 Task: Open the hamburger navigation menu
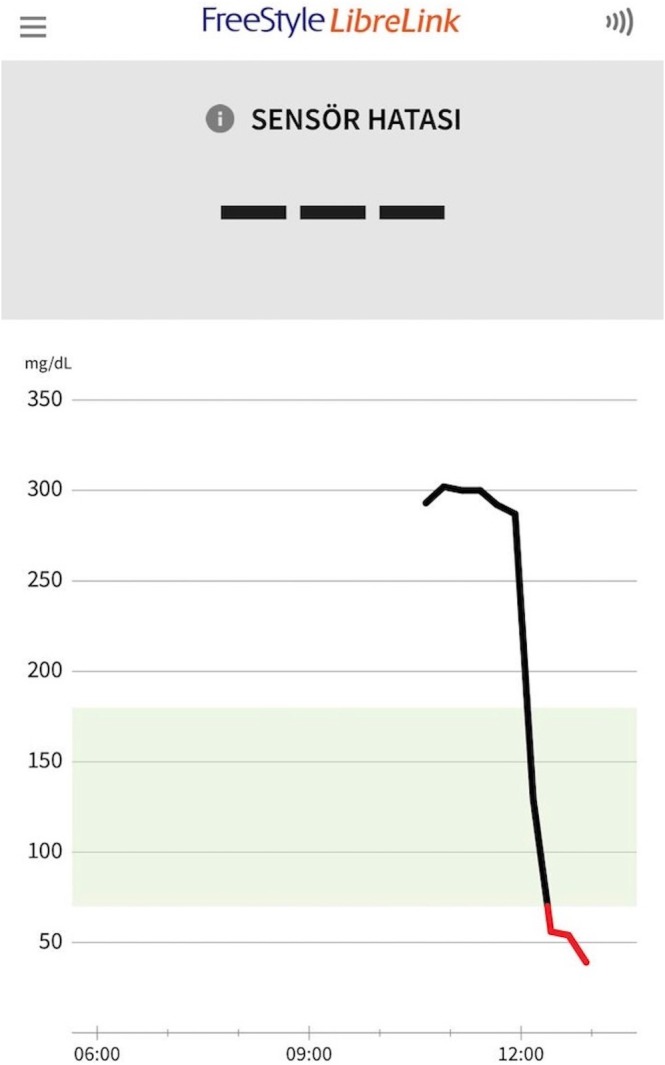coord(33,26)
